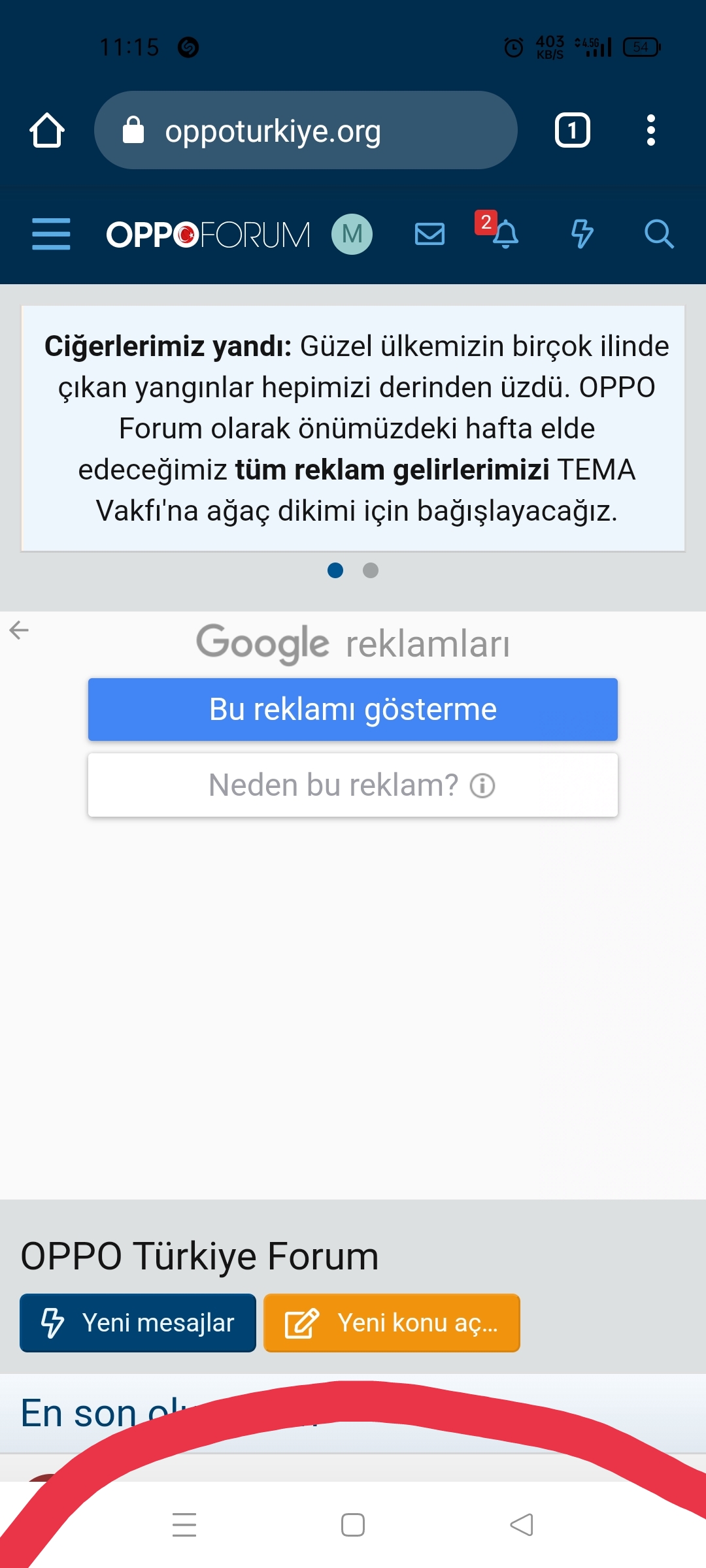Tap the oppoturkiye.org address bar
This screenshot has height=1568, width=706.
pyautogui.click(x=306, y=130)
